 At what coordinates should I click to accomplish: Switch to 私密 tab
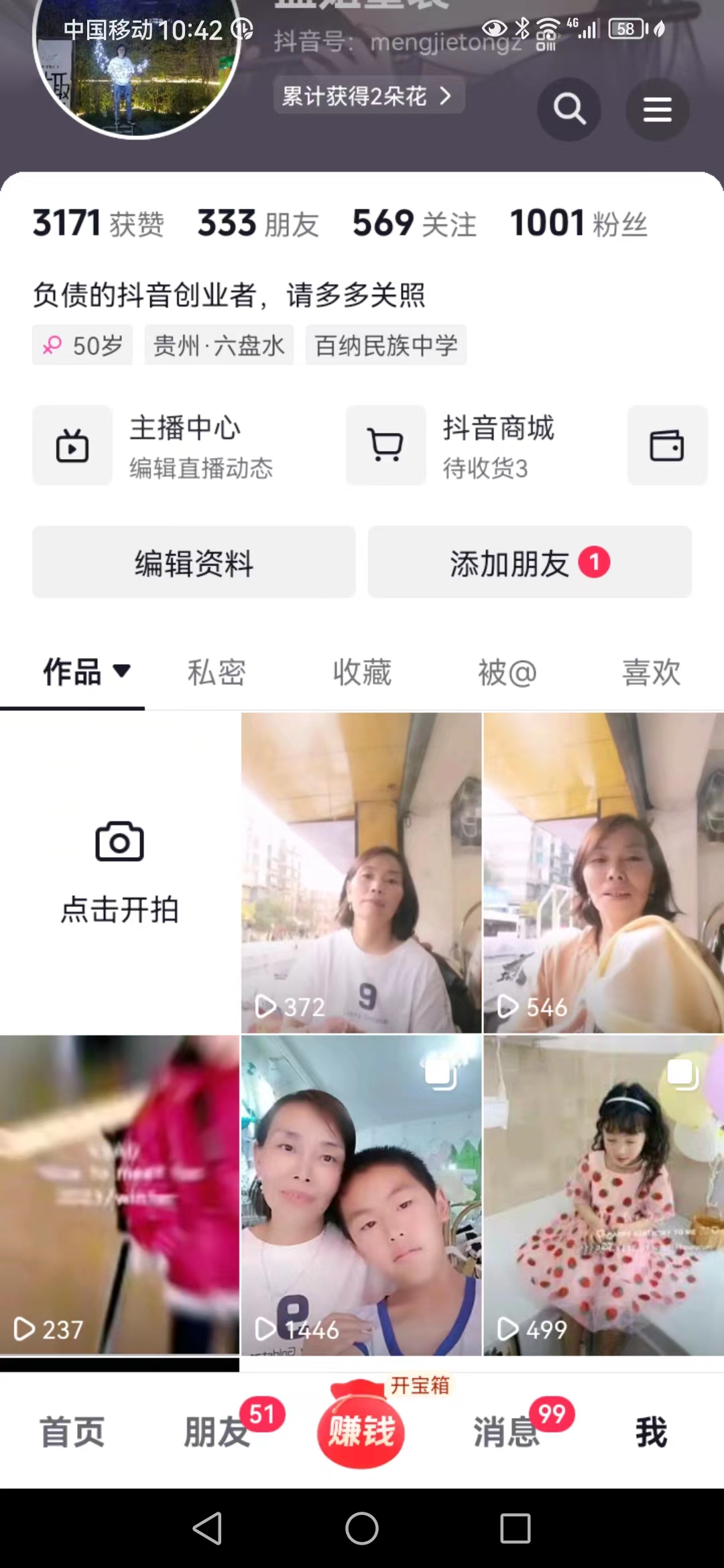(217, 672)
